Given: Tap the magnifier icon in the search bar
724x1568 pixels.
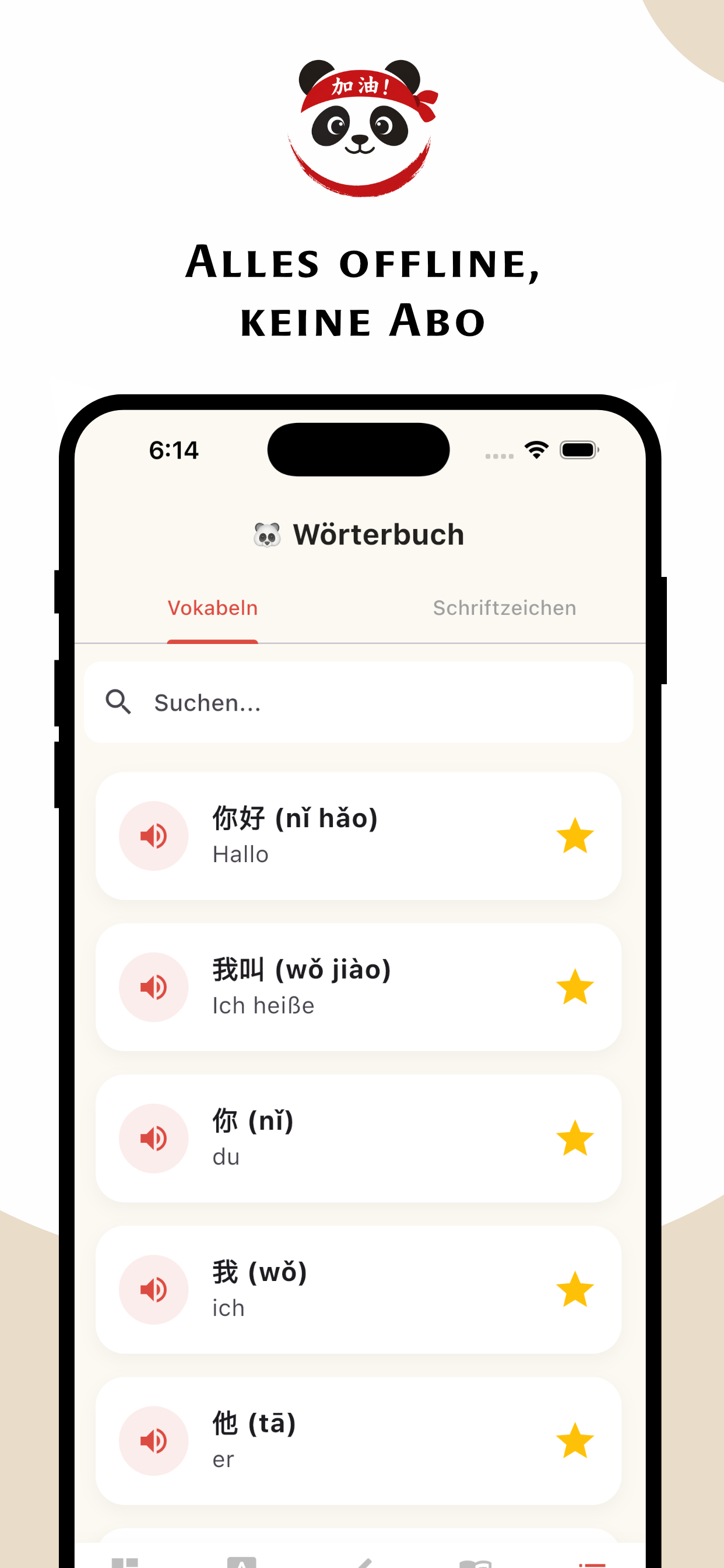Looking at the screenshot, I should [x=120, y=702].
